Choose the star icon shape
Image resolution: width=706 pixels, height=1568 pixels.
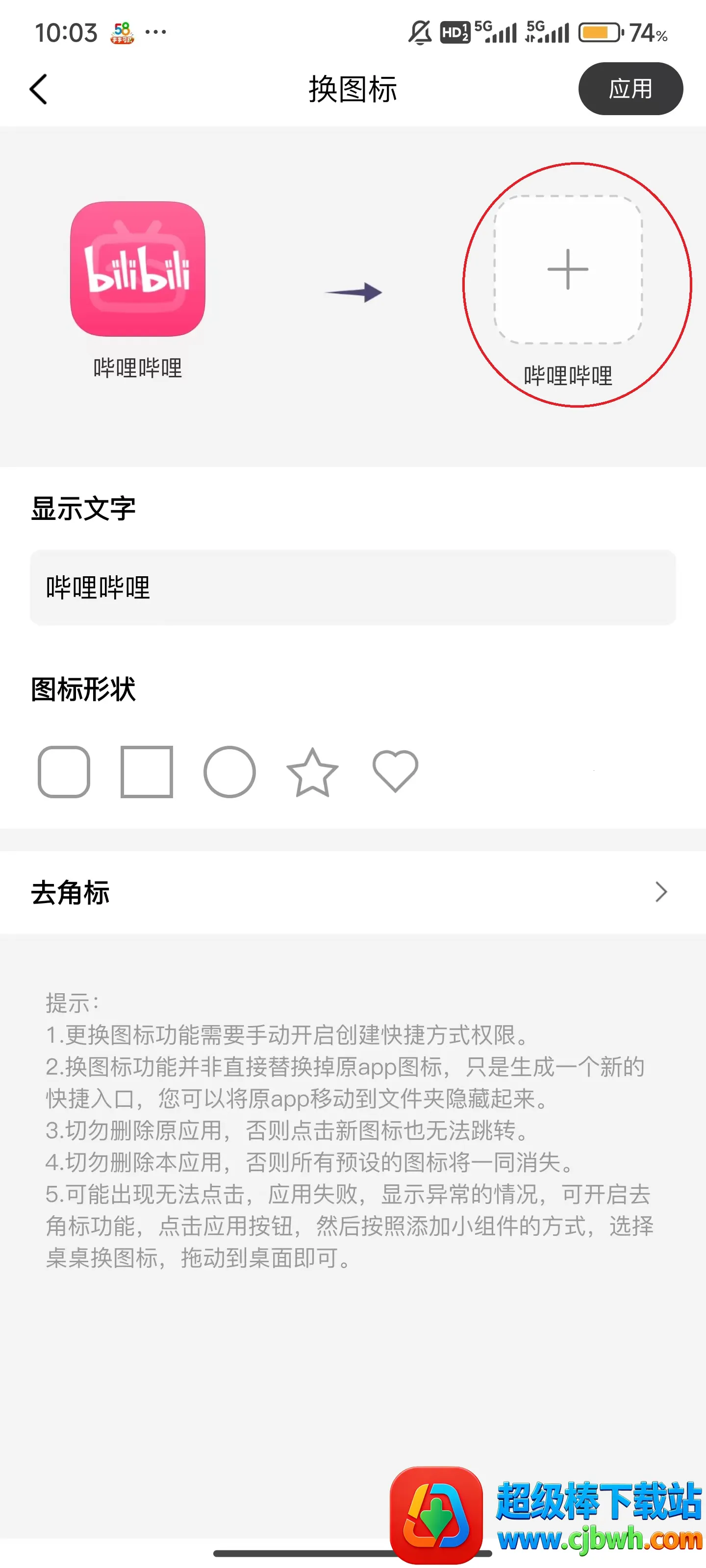tap(312, 772)
